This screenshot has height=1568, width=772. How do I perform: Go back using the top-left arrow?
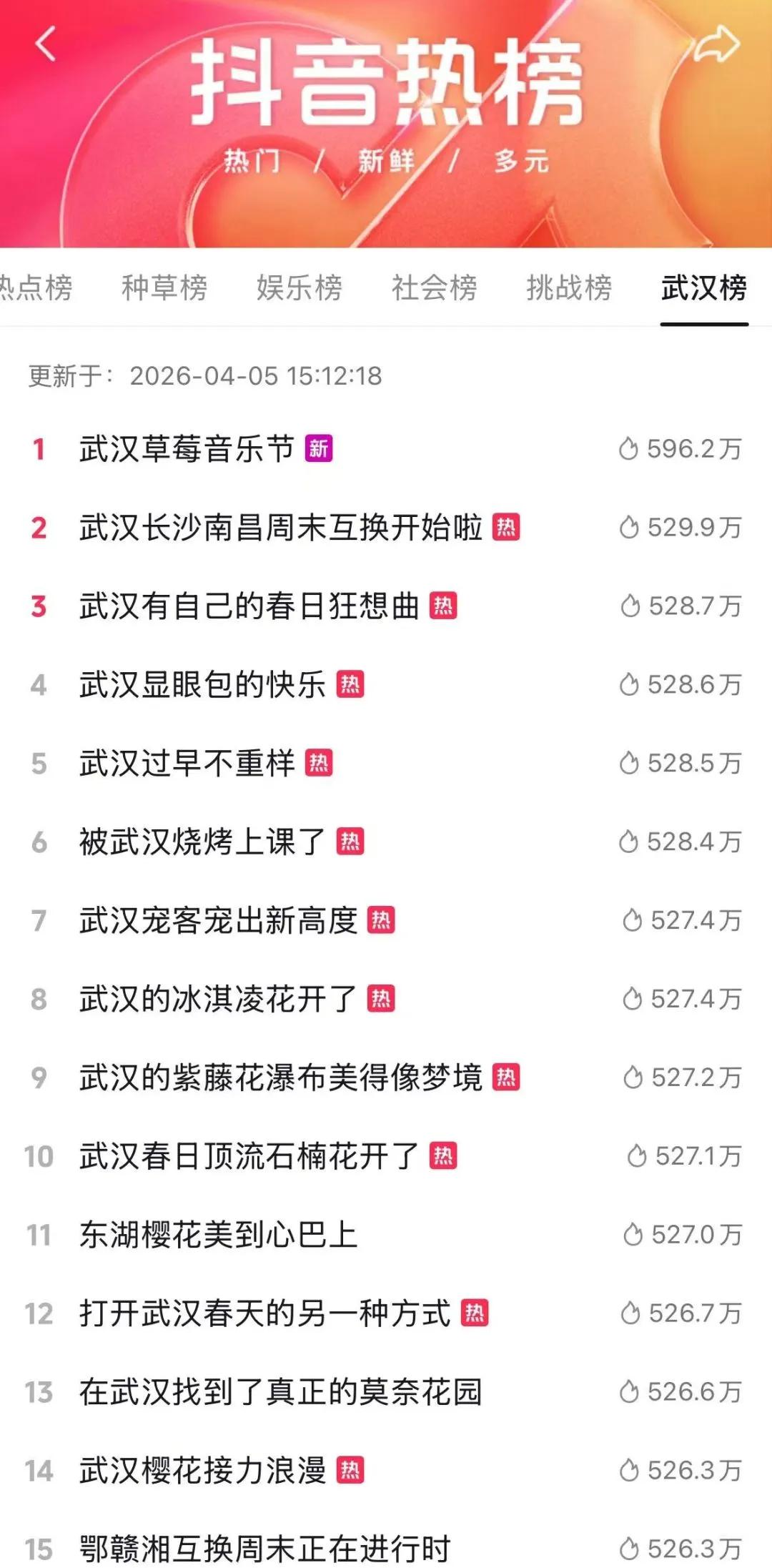coord(45,44)
